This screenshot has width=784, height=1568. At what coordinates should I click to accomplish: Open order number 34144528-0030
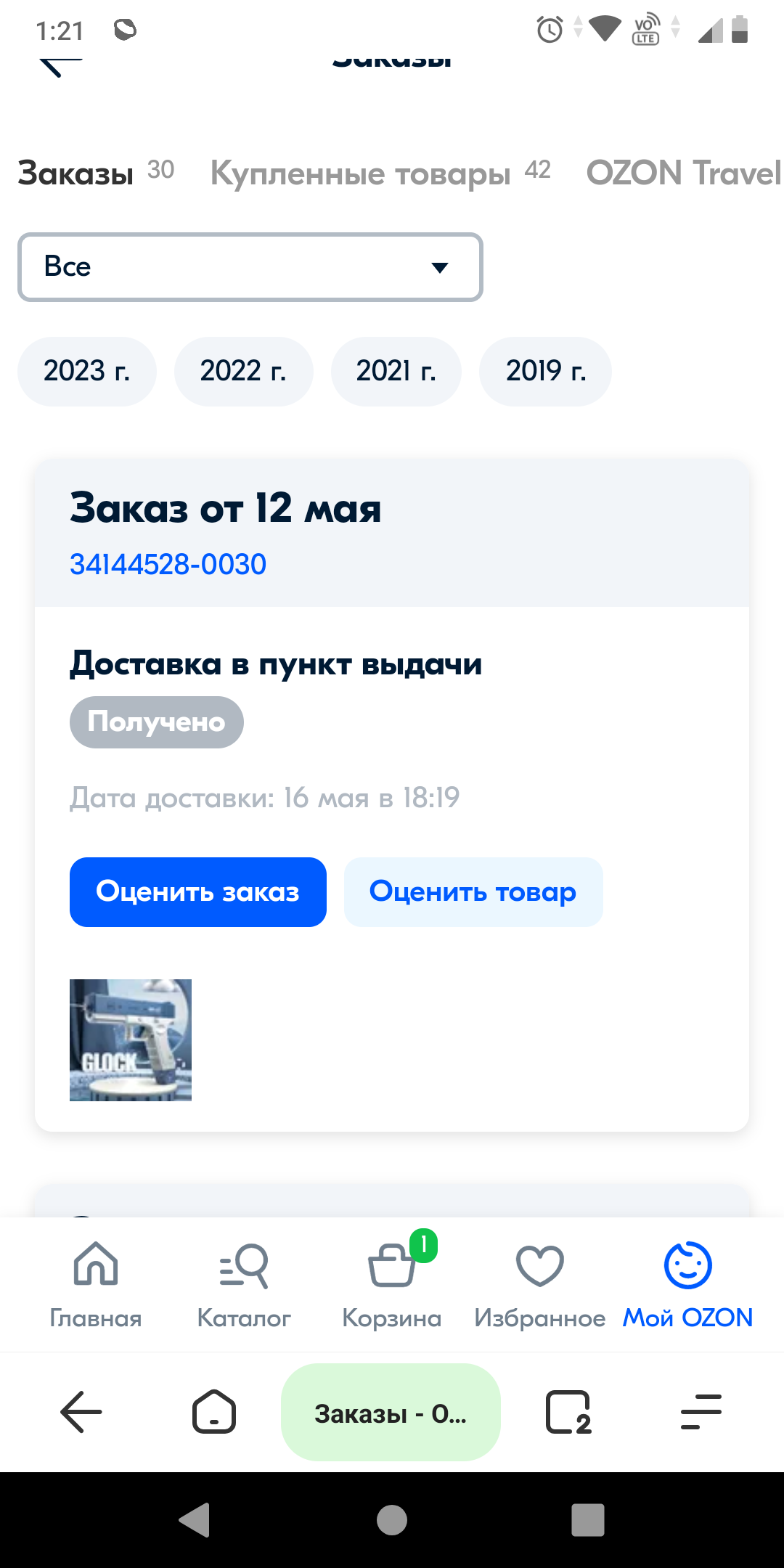click(168, 564)
